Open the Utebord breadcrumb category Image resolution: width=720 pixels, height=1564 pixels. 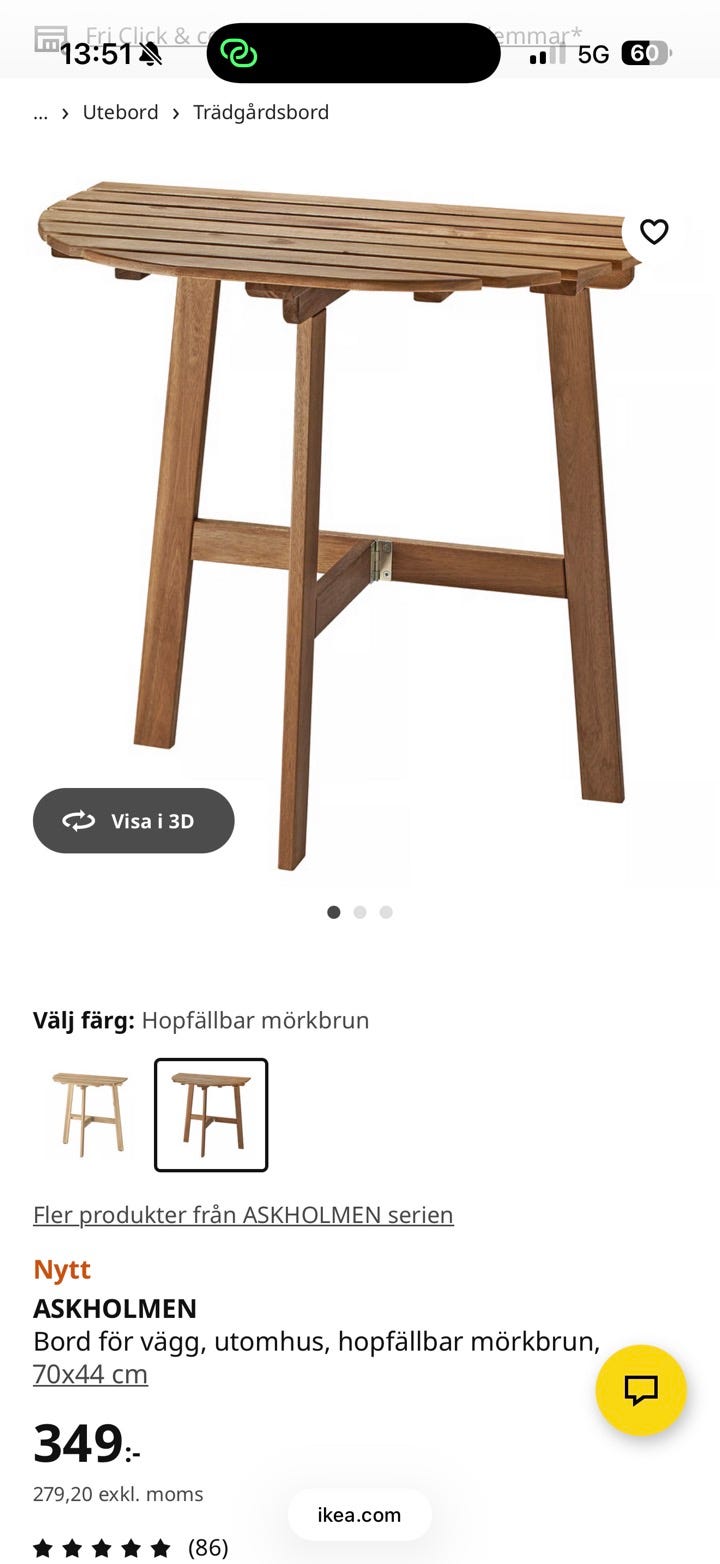[x=120, y=112]
